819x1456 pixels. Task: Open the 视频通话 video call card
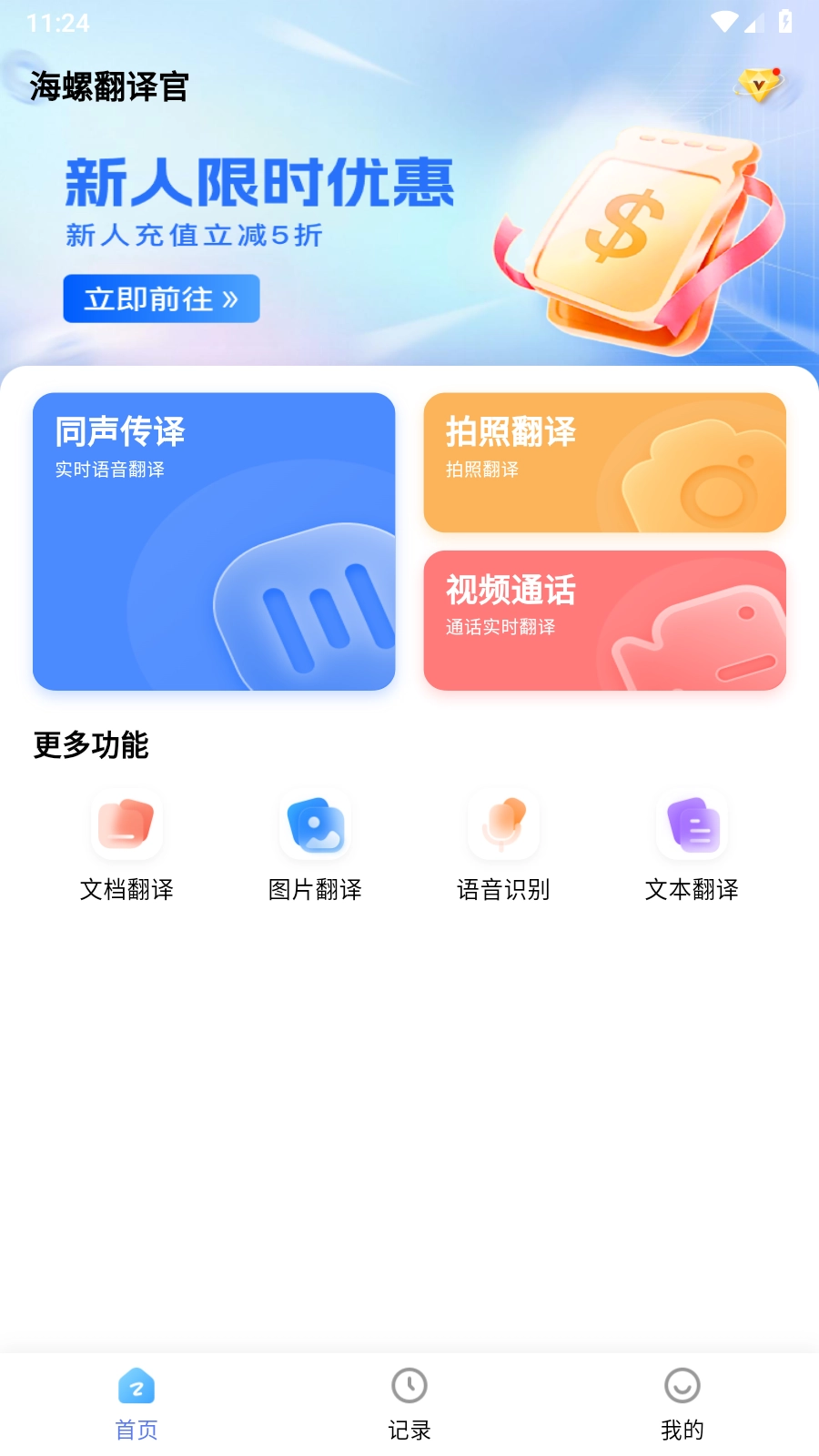[x=604, y=622]
